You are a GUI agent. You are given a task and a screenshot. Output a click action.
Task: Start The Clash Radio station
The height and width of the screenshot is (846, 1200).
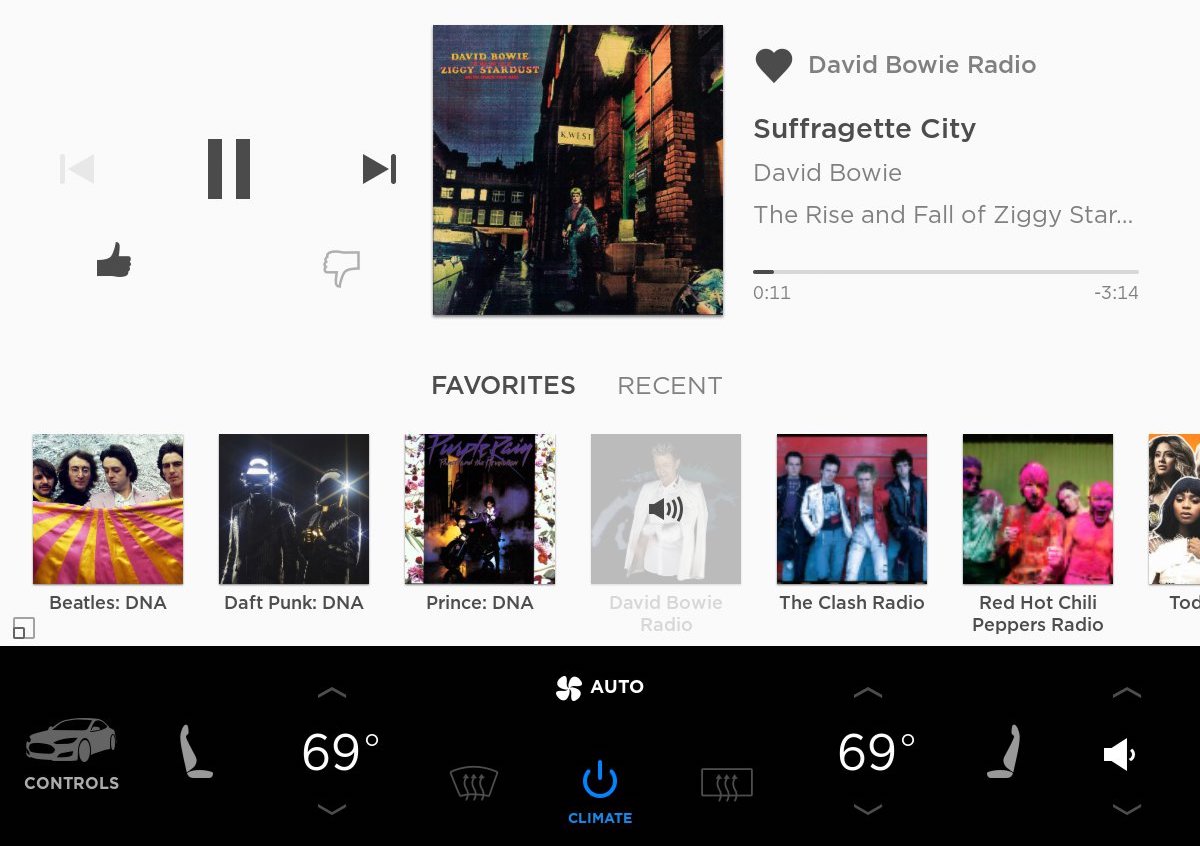pos(852,509)
